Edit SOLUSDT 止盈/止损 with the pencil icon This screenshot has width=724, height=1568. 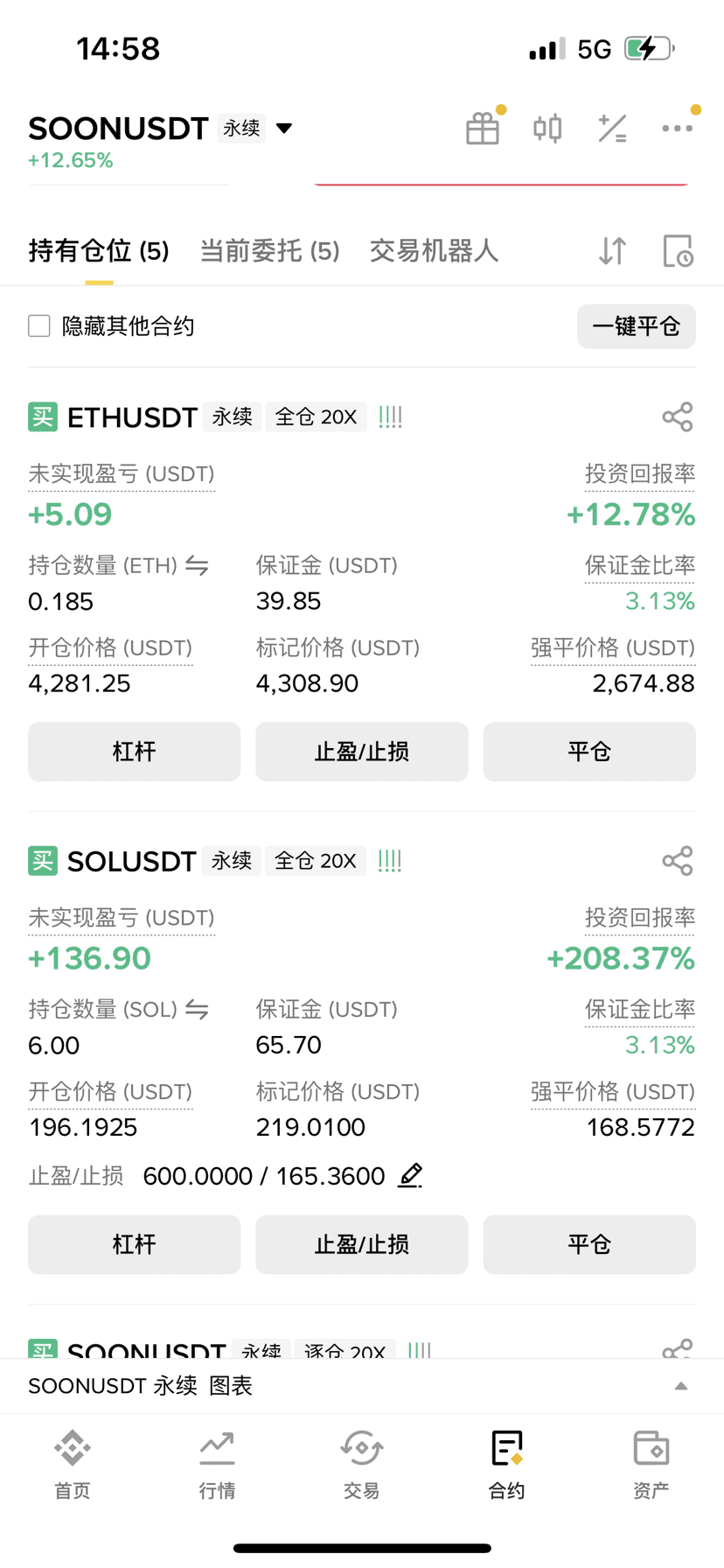[411, 1175]
